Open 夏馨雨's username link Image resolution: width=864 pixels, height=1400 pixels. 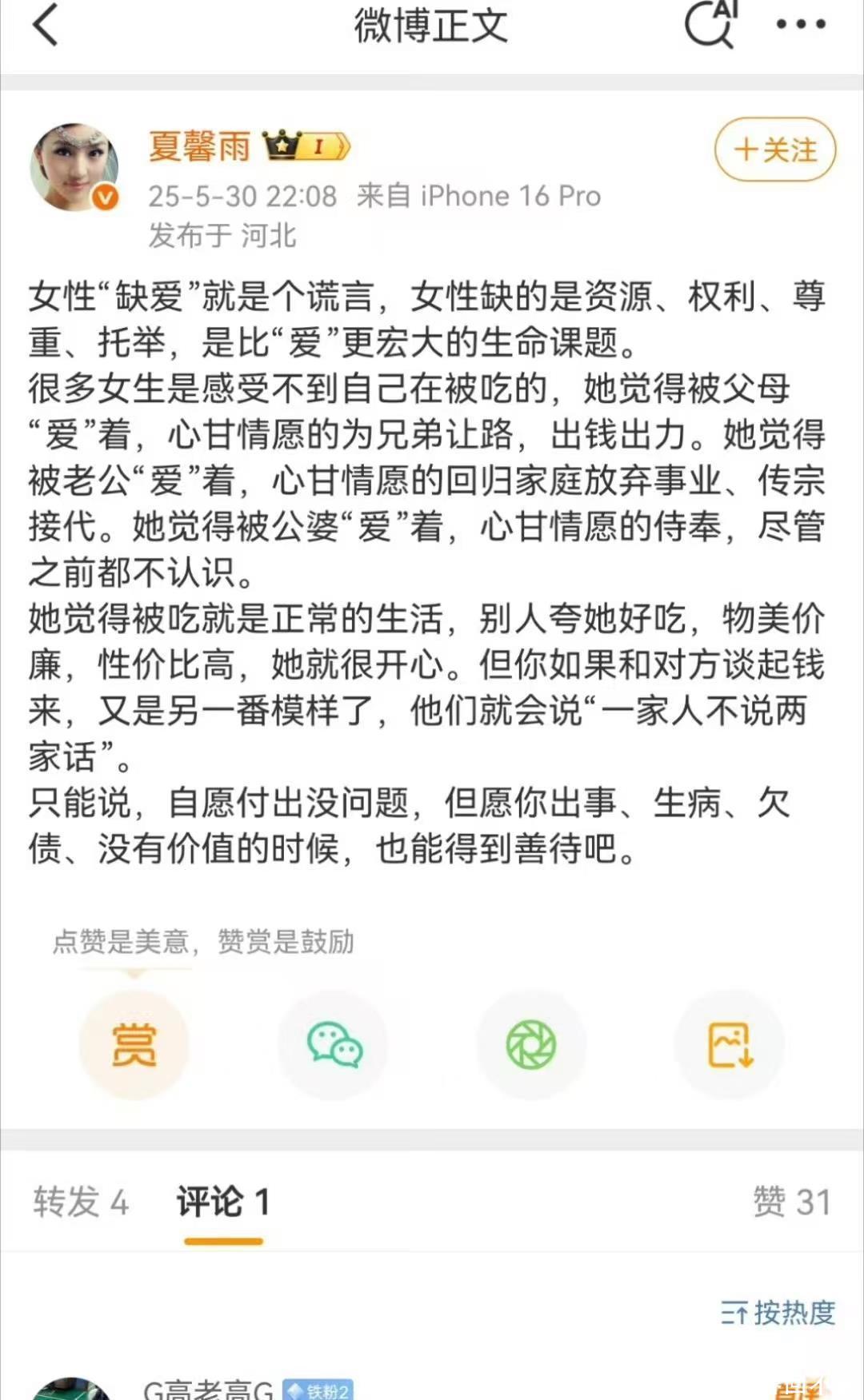(x=199, y=146)
